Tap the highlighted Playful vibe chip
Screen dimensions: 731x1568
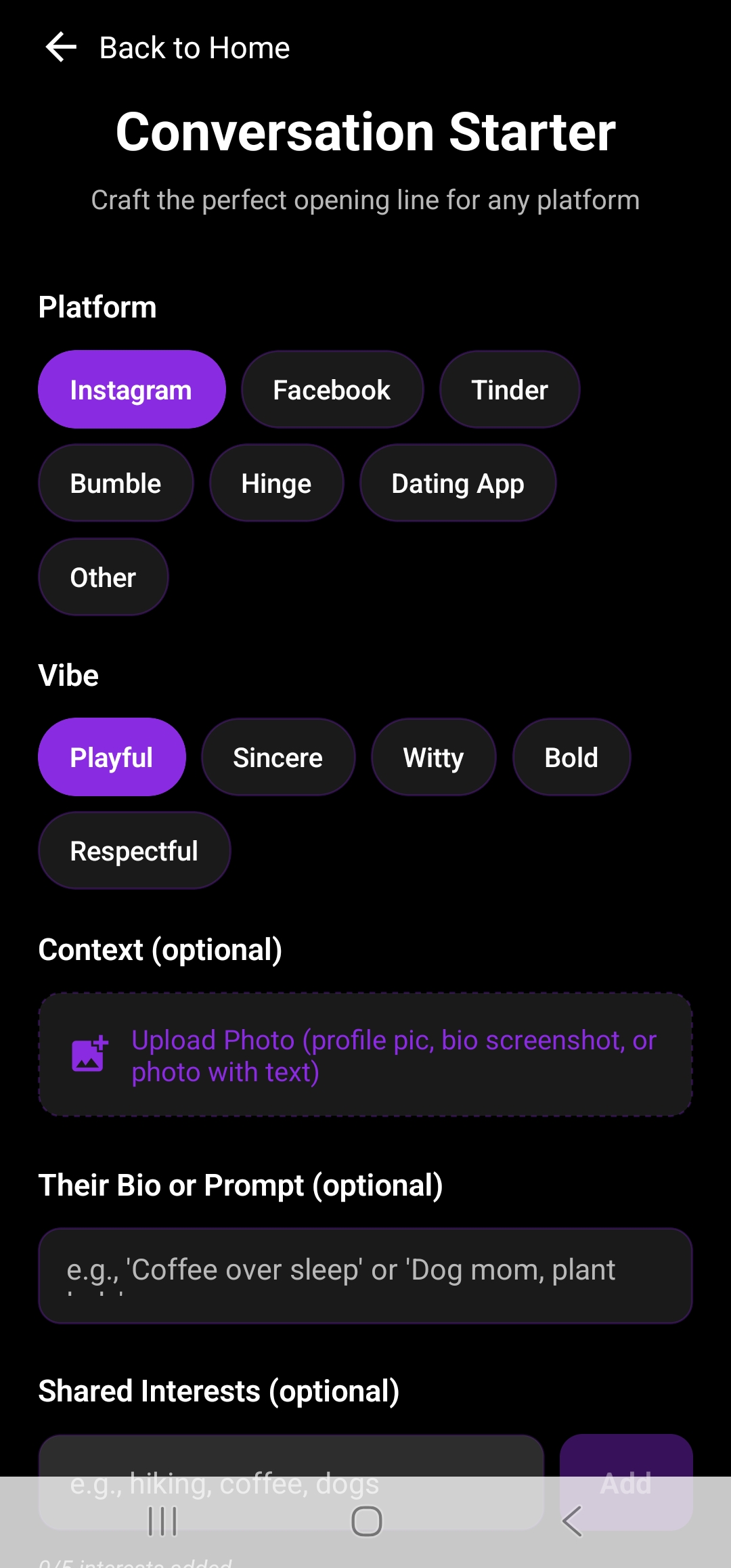coord(112,756)
